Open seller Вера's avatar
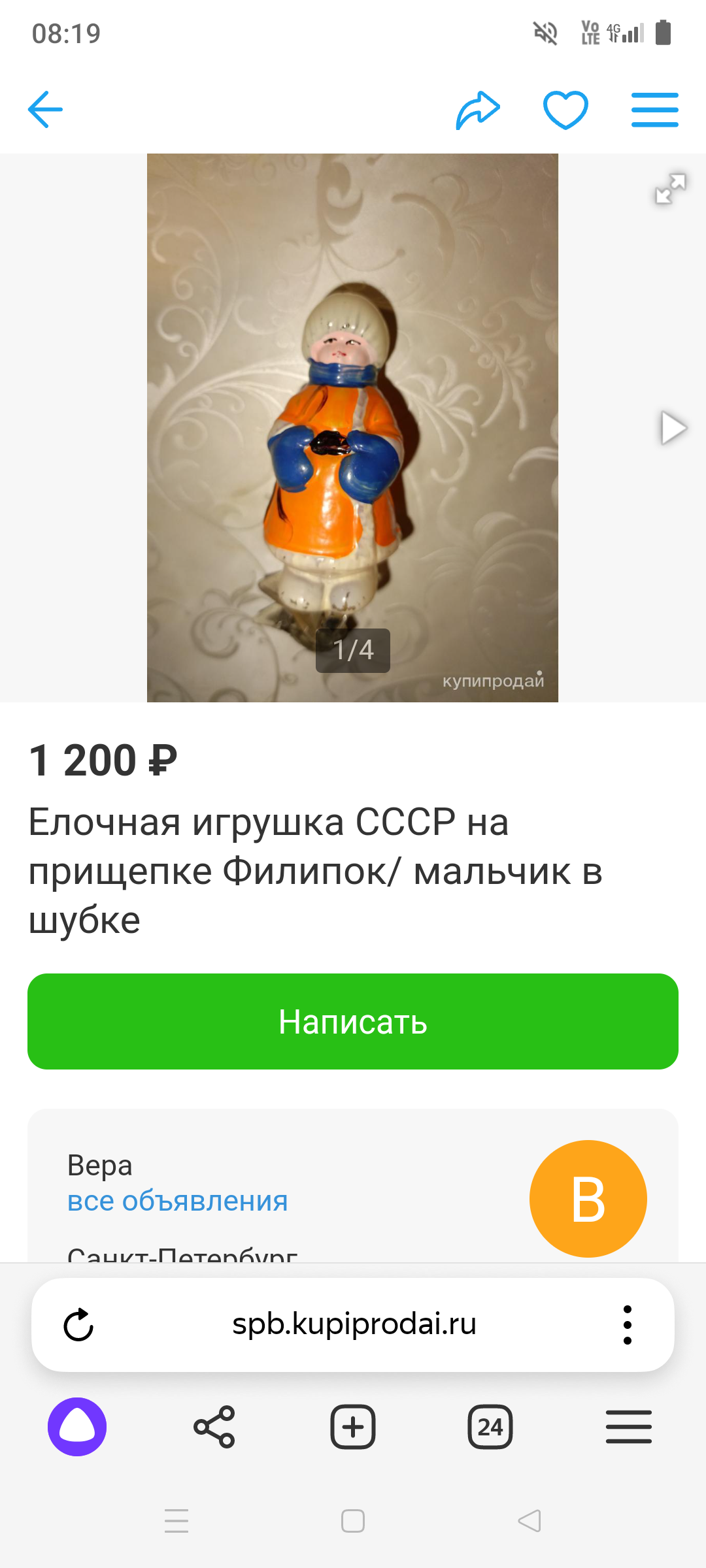The width and height of the screenshot is (706, 1568). (x=588, y=1198)
